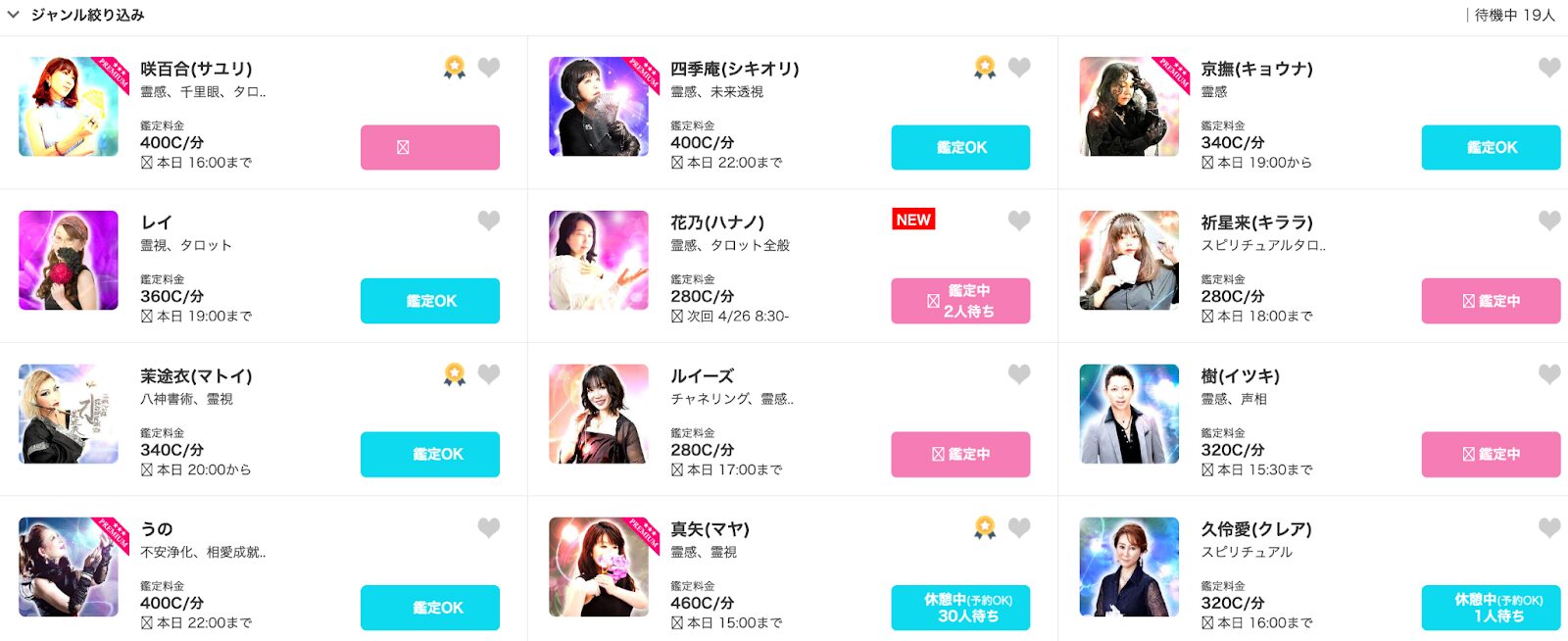Image resolution: width=1568 pixels, height=641 pixels.
Task: Tap 鑑定OK for うの
Action: click(429, 608)
